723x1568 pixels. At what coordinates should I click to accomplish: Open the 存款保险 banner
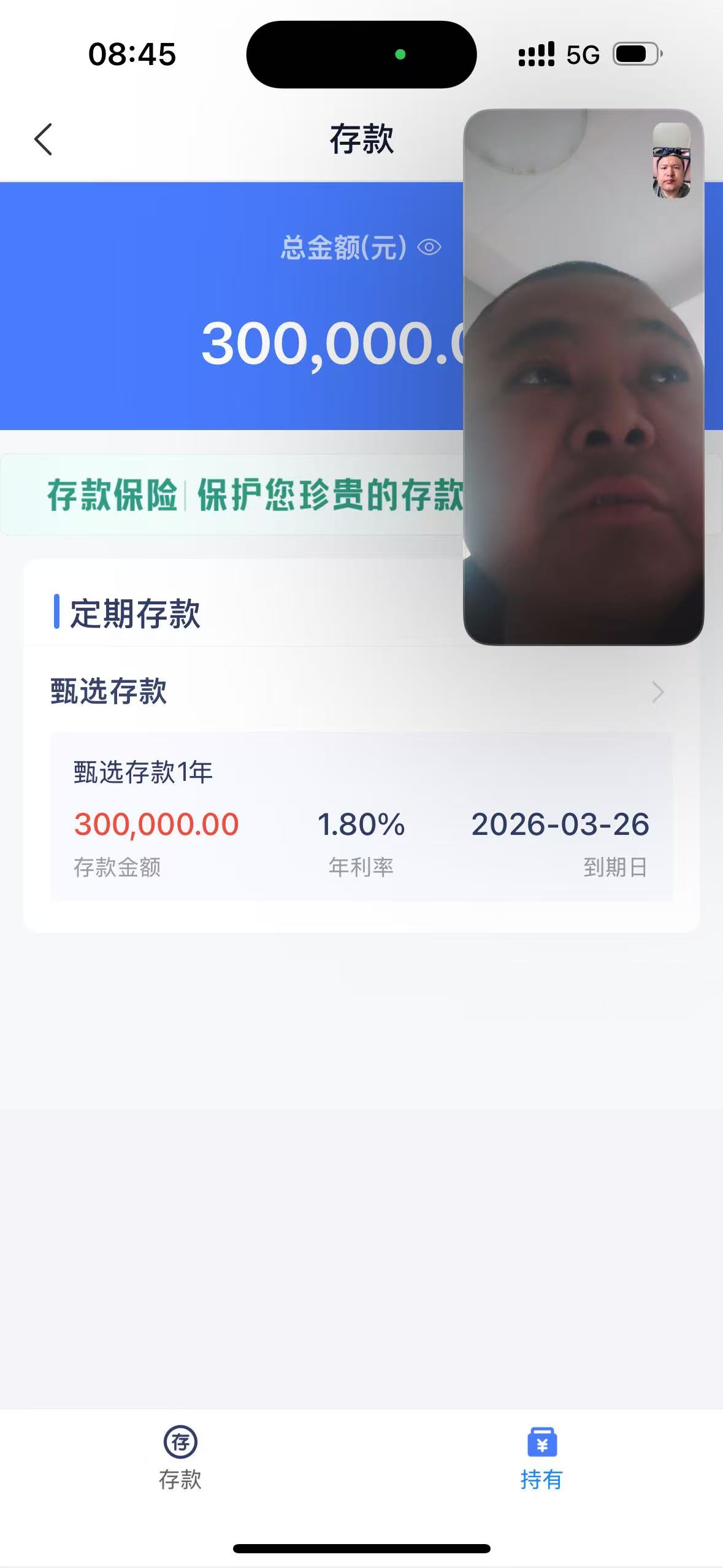(x=245, y=494)
